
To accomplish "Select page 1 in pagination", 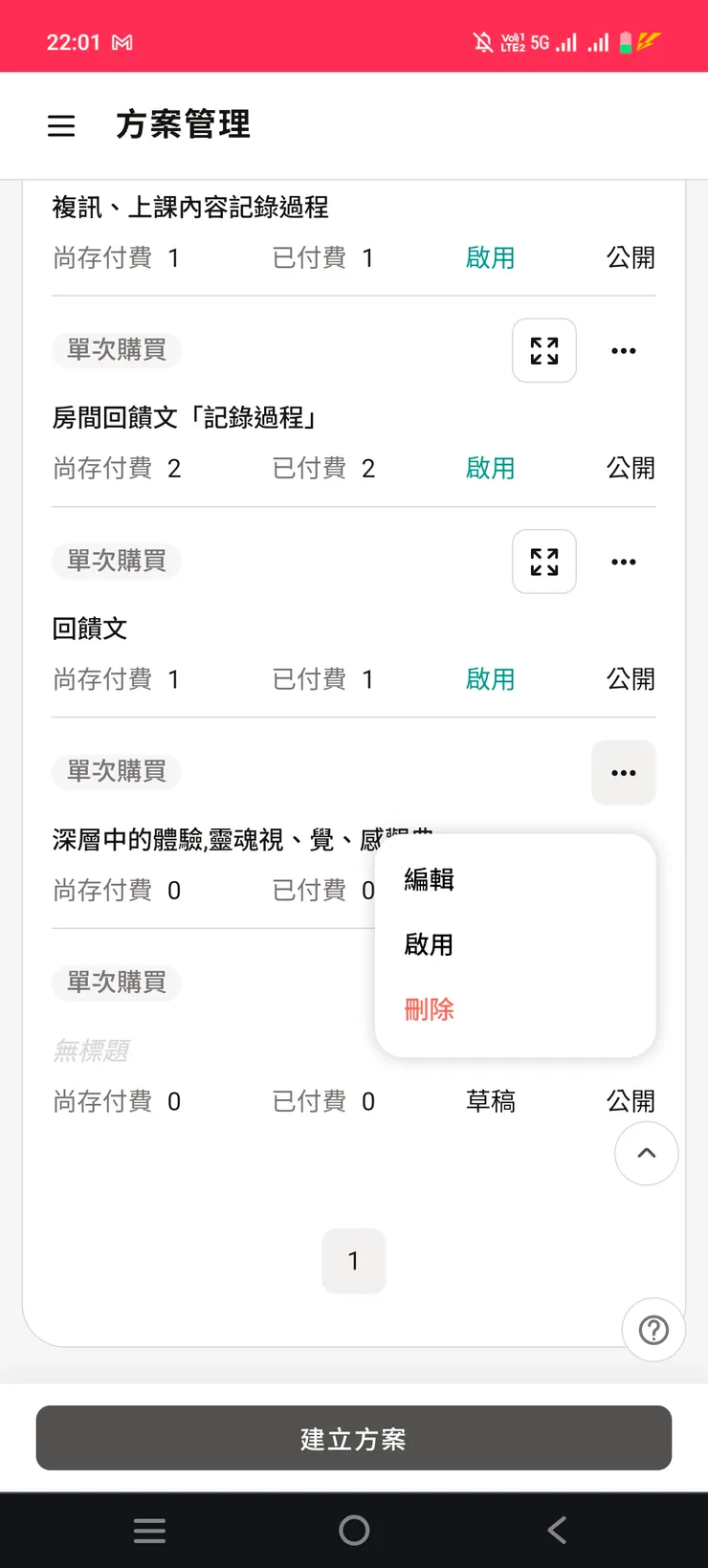I will tap(354, 1261).
